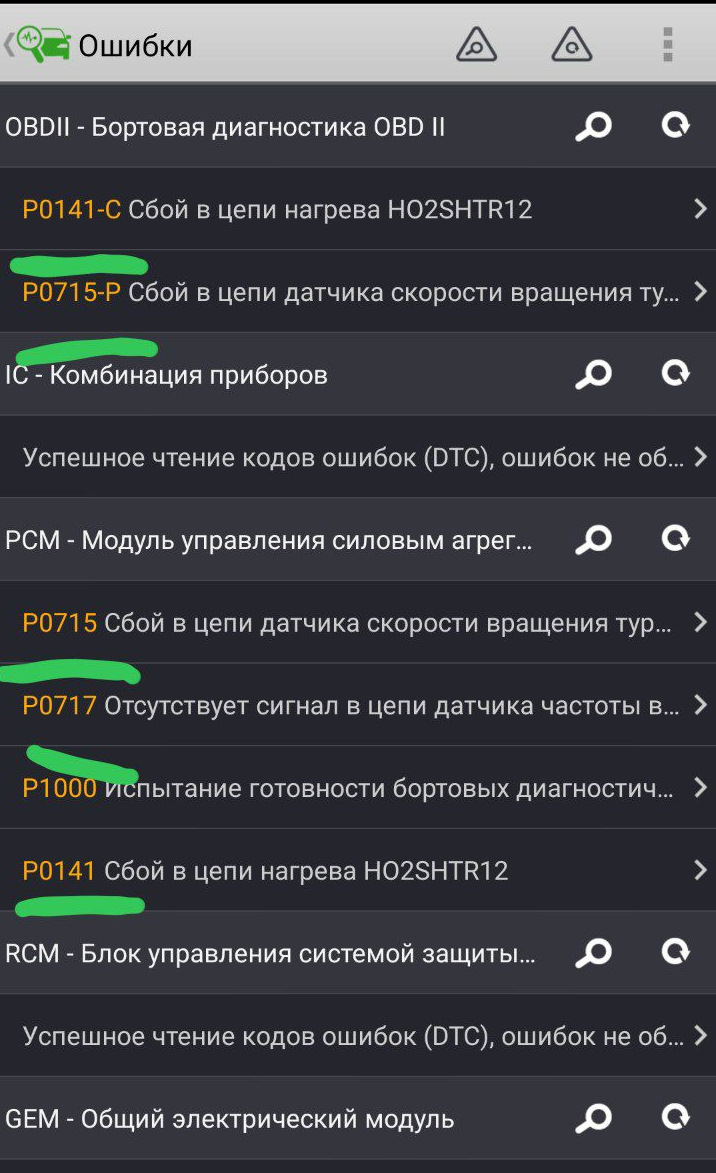
Task: Open error P1000 description
Action: [357, 788]
